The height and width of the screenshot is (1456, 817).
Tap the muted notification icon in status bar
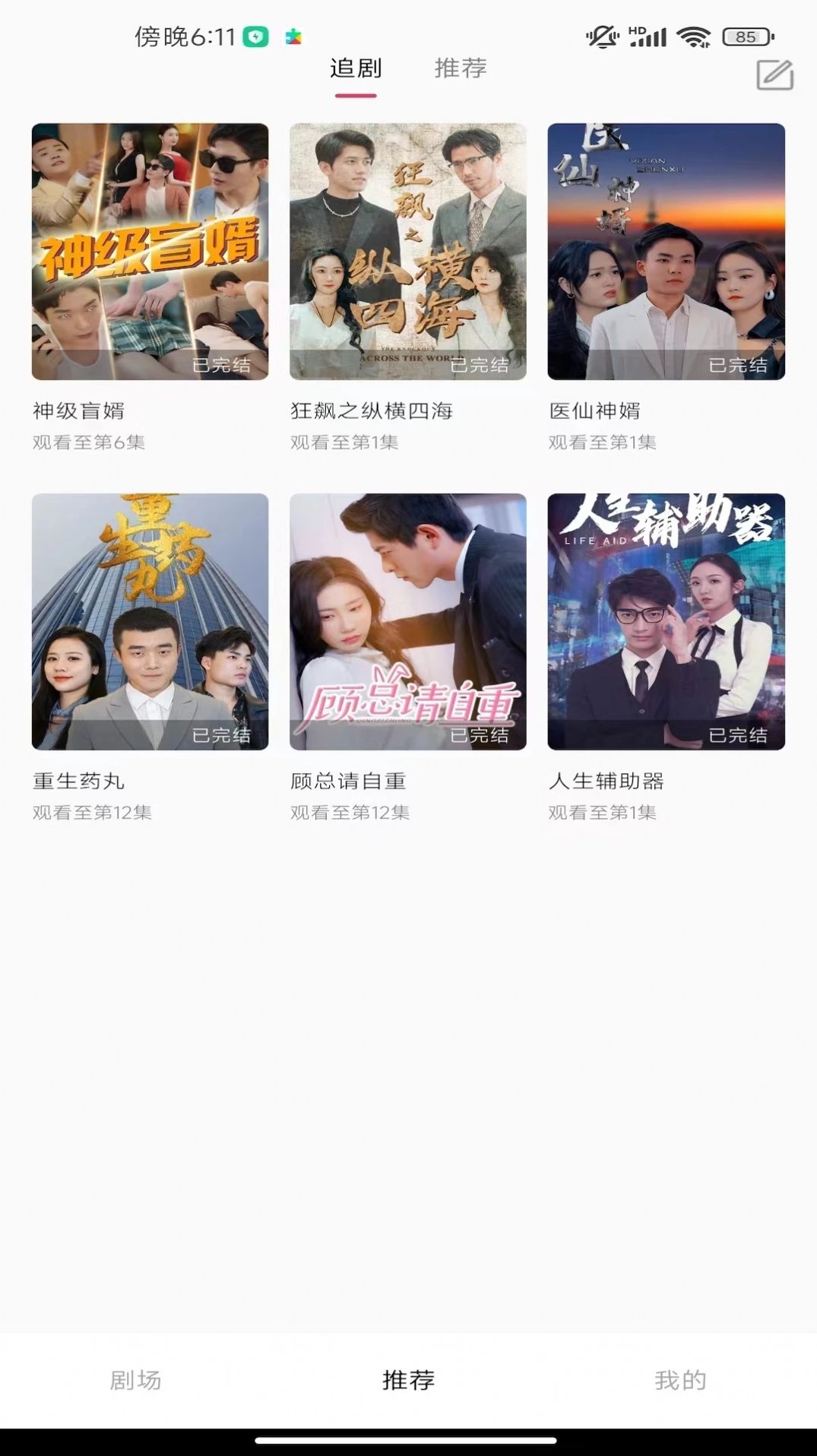tap(600, 36)
